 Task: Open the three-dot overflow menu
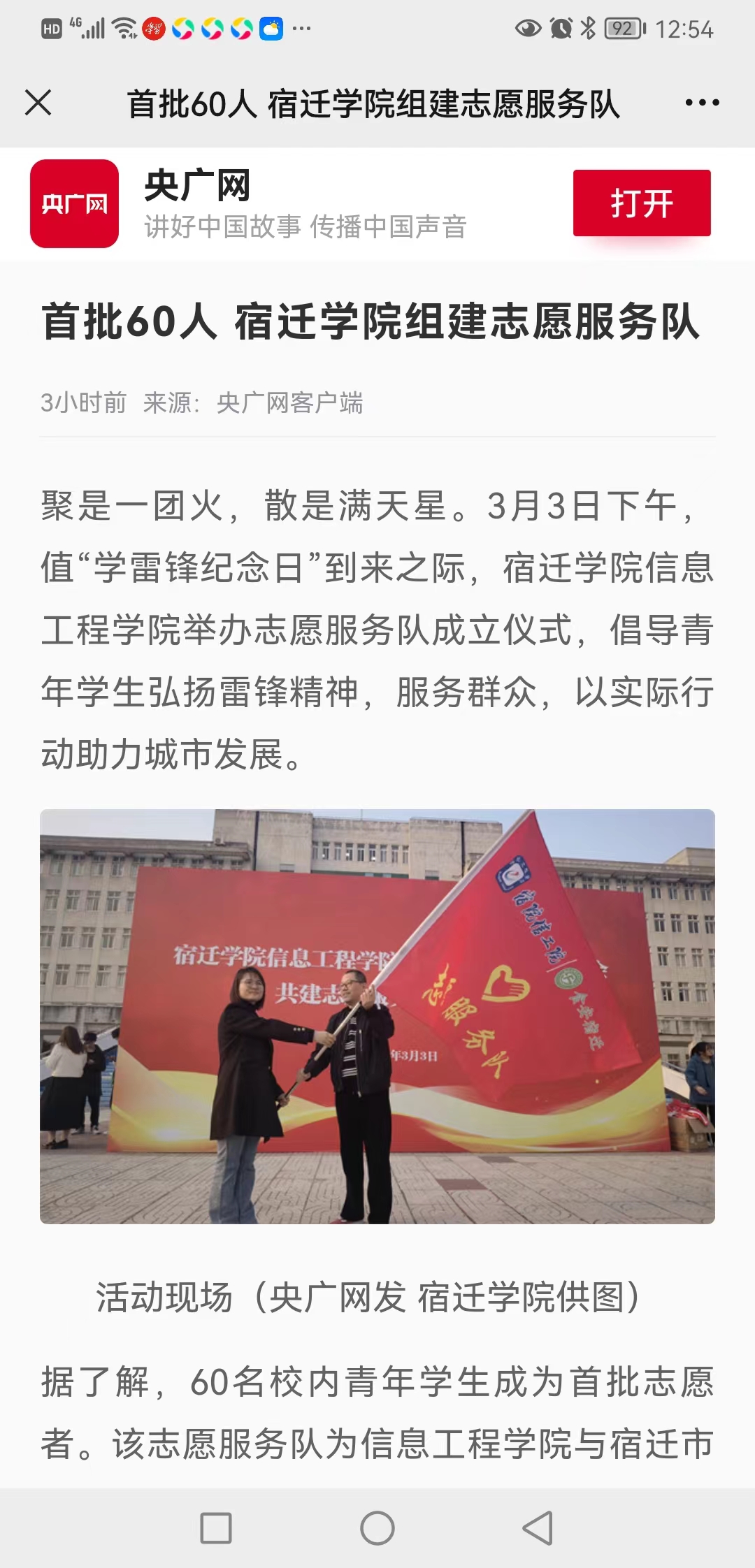pos(701,103)
